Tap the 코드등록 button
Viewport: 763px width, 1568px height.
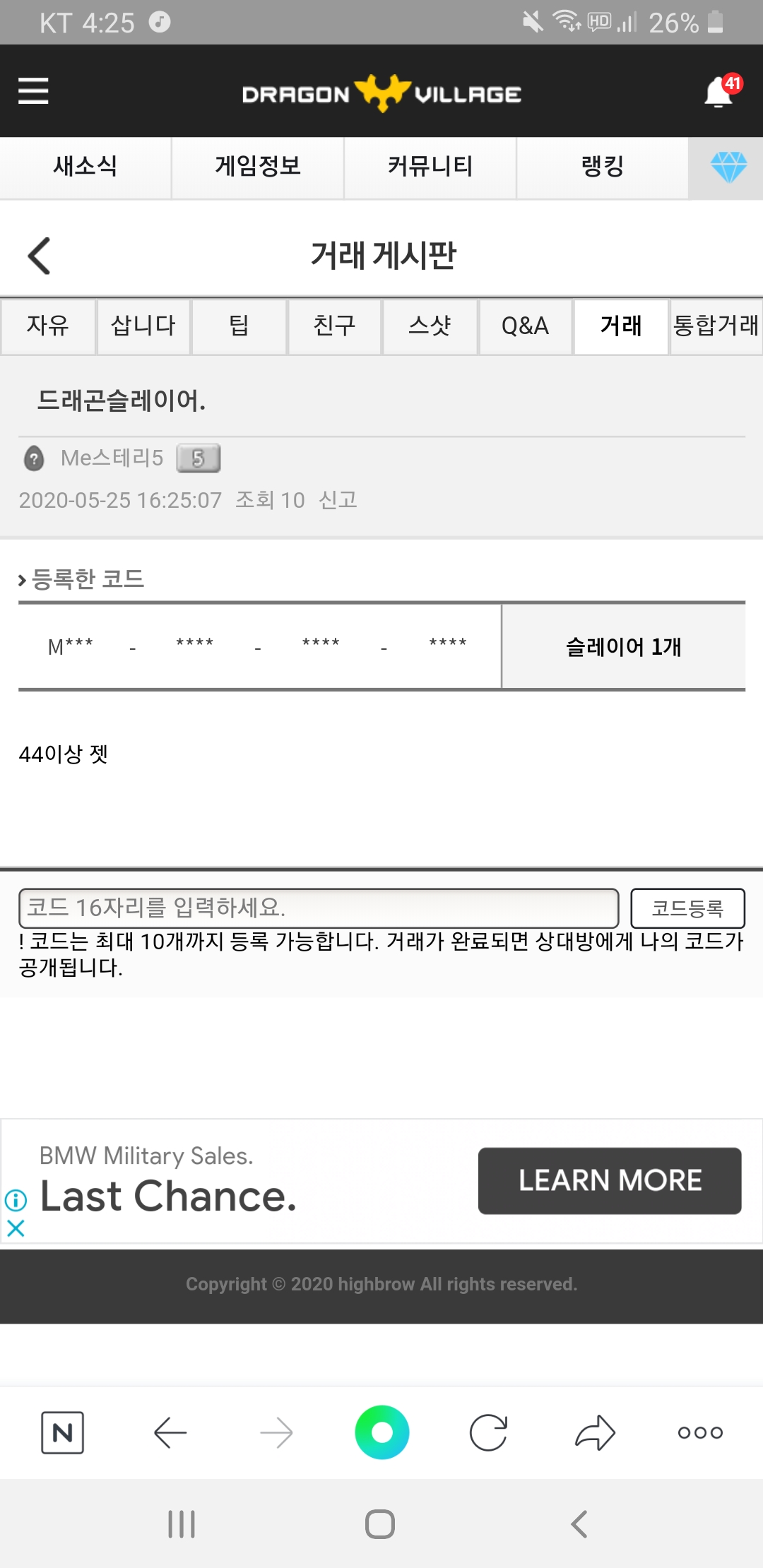coord(687,908)
